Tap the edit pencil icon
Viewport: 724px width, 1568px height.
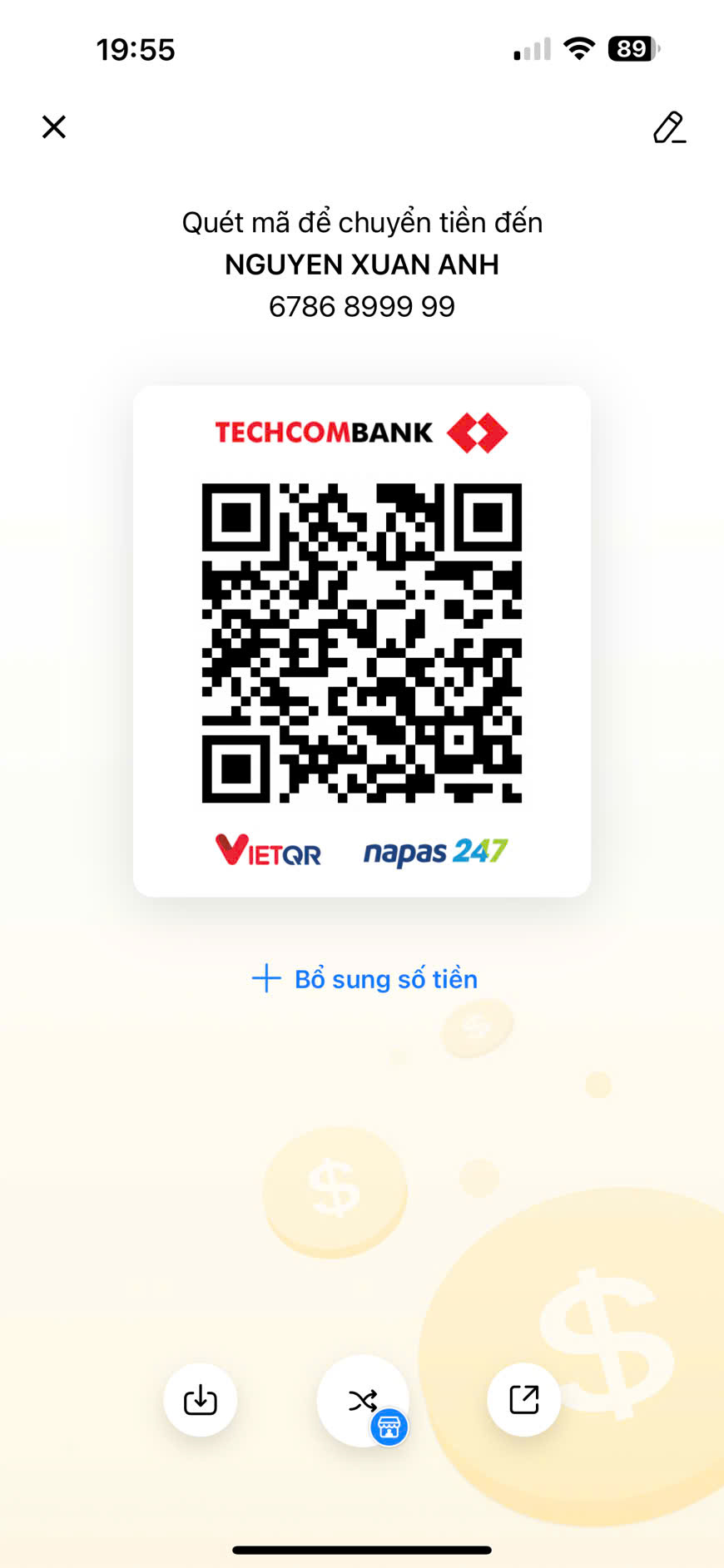[669, 127]
